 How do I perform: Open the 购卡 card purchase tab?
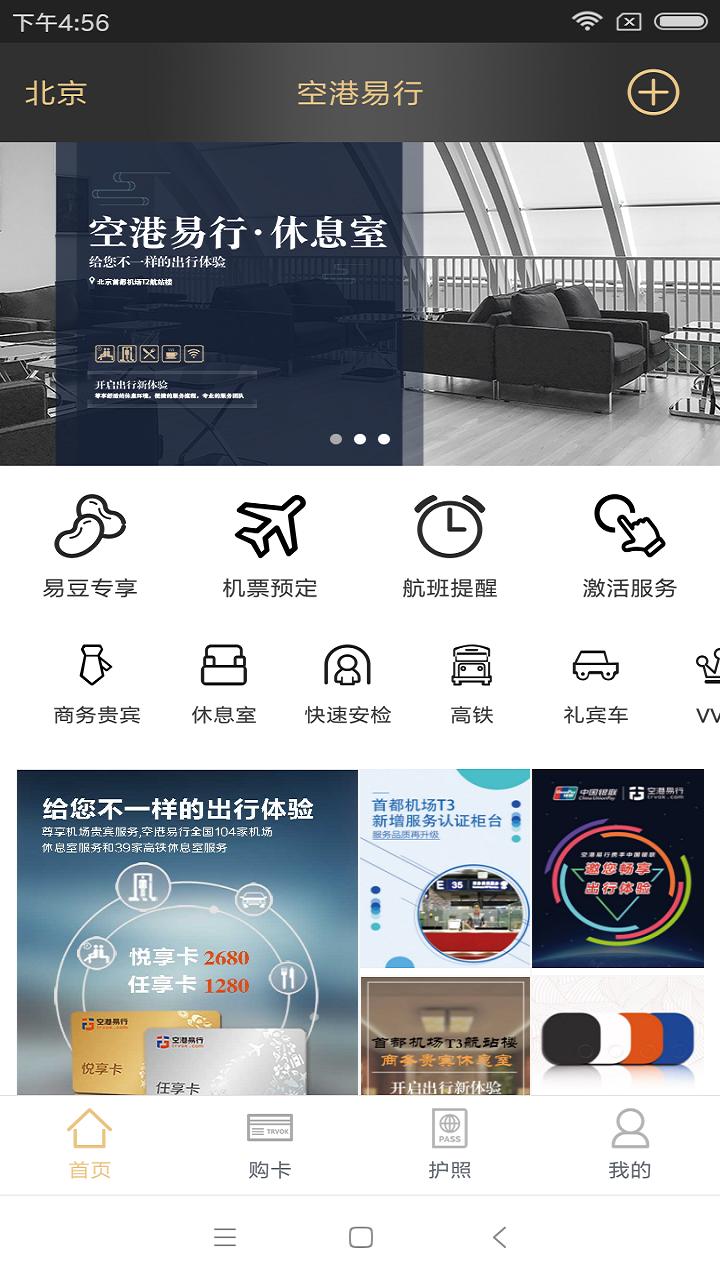click(268, 1145)
